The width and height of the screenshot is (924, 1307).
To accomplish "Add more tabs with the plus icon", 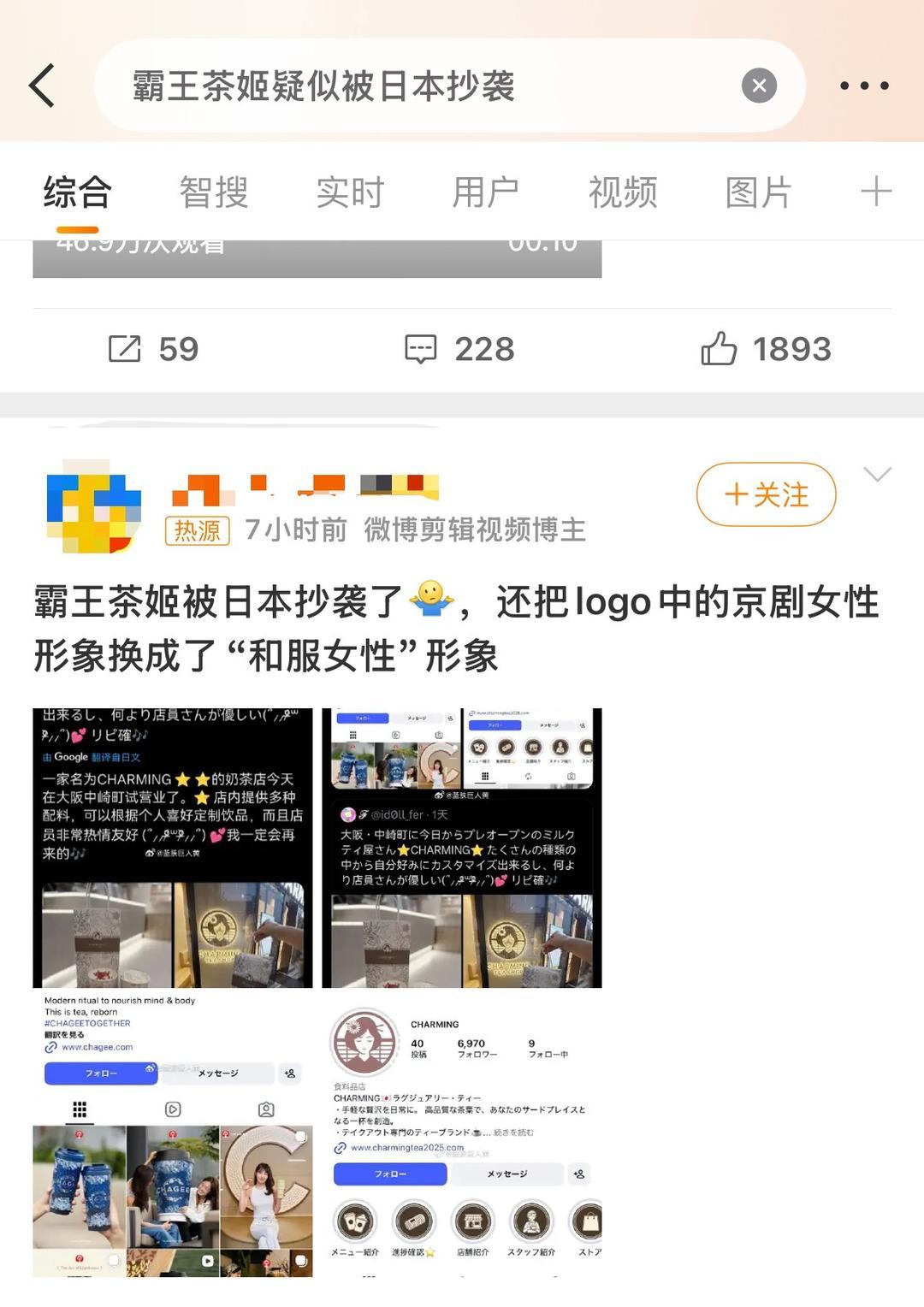I will (x=876, y=192).
